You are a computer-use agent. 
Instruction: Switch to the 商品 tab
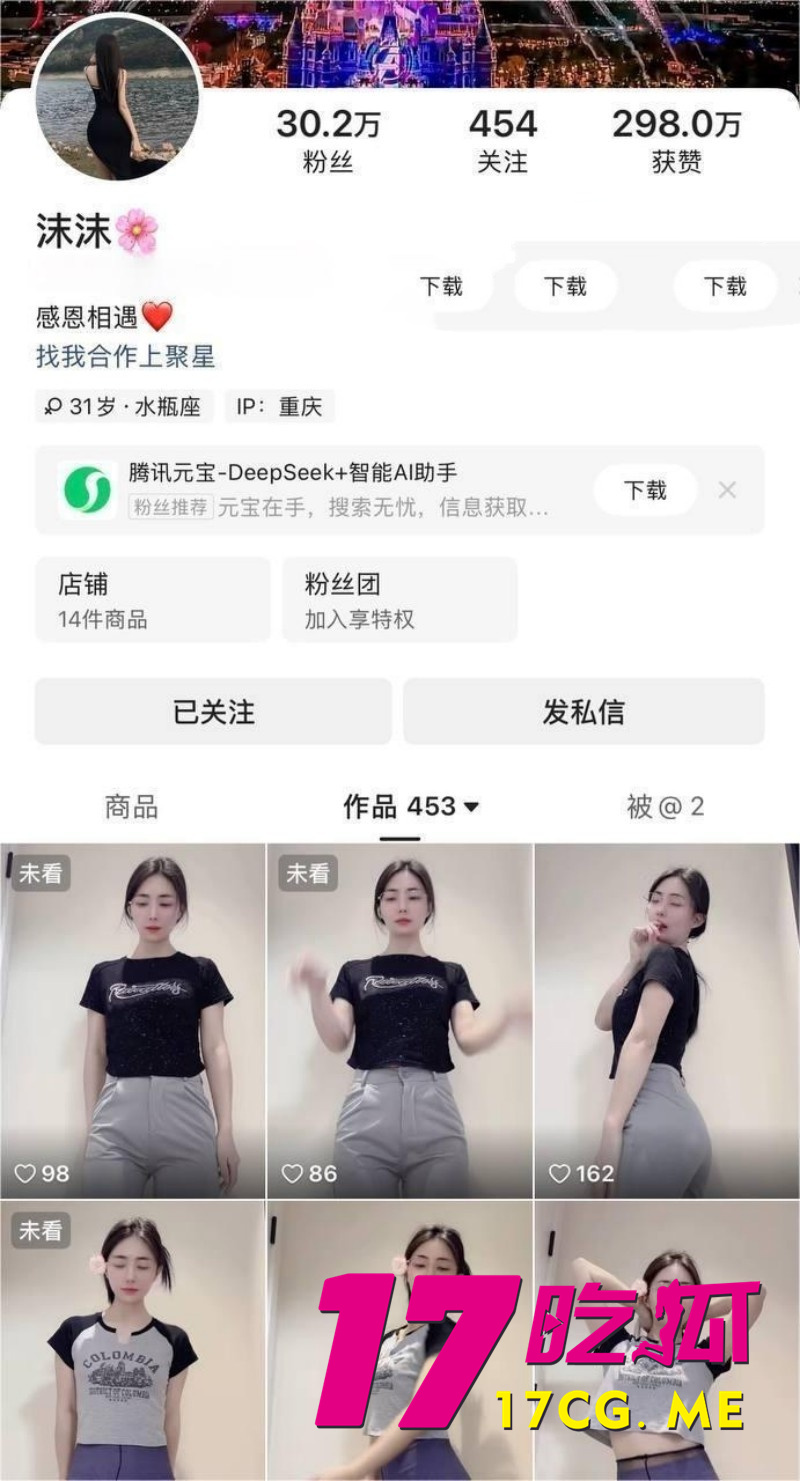tap(129, 807)
